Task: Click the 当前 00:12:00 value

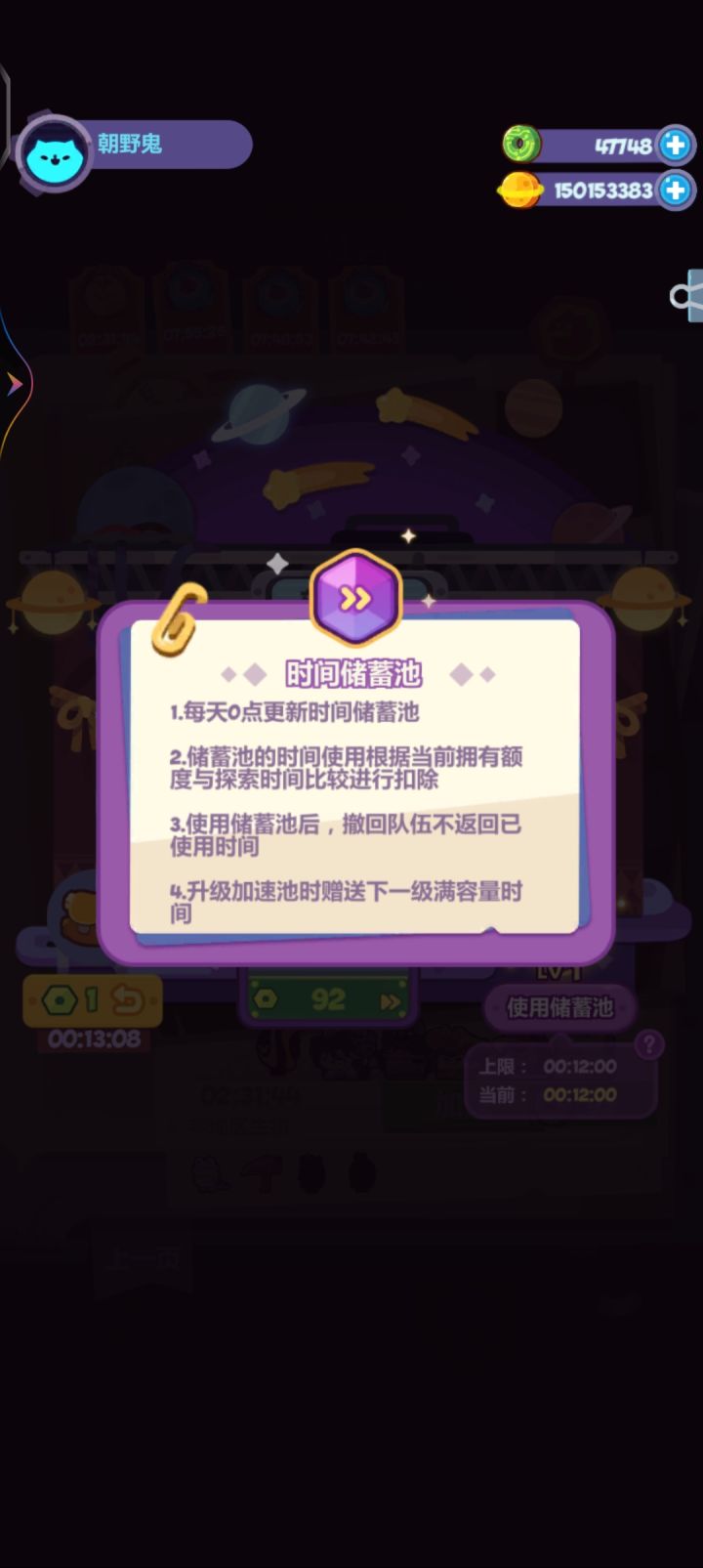Action: point(580,1094)
